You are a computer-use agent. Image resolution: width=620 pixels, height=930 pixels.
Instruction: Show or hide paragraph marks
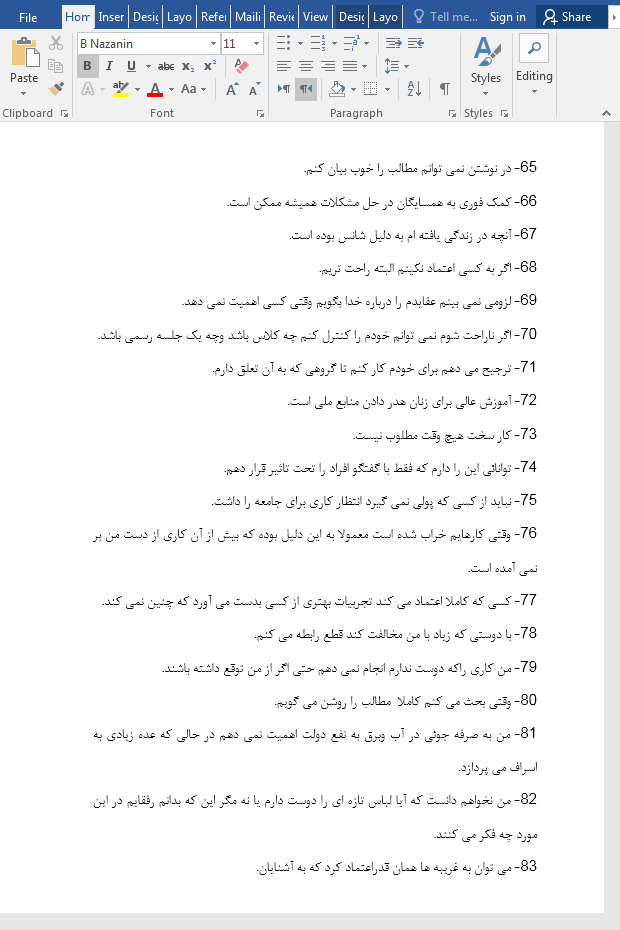pos(444,89)
